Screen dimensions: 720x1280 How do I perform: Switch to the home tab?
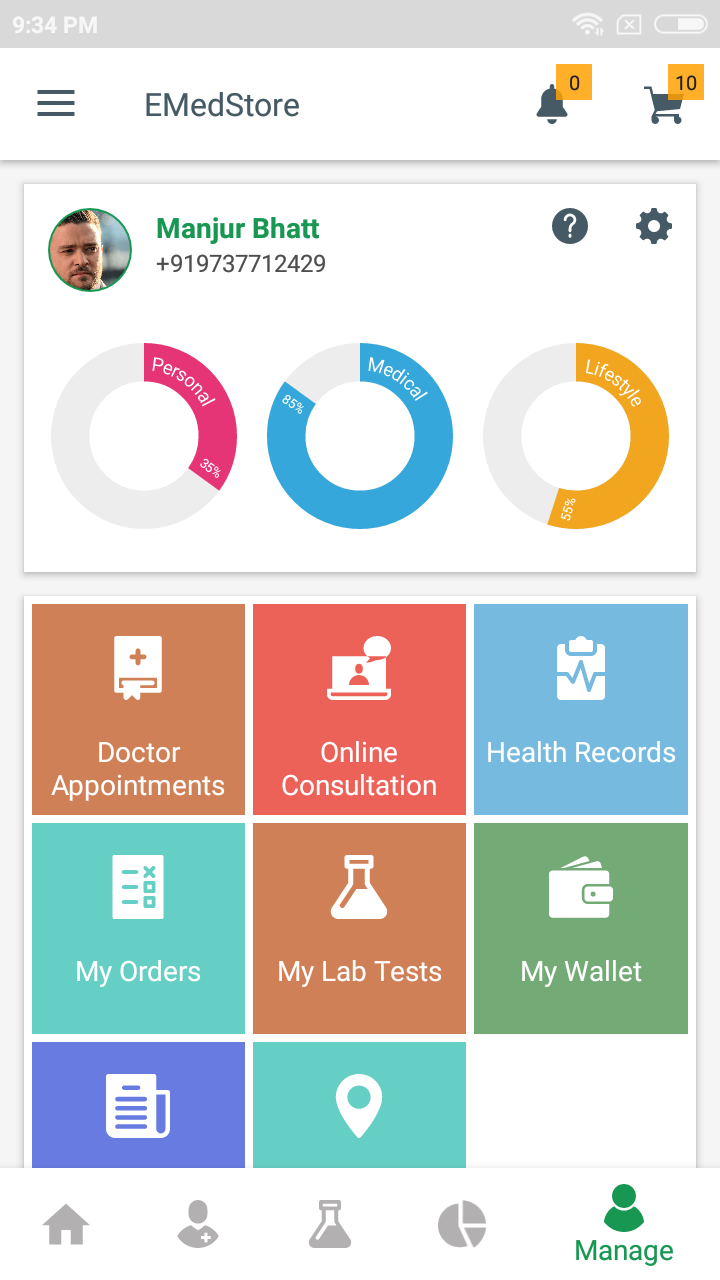[66, 1224]
